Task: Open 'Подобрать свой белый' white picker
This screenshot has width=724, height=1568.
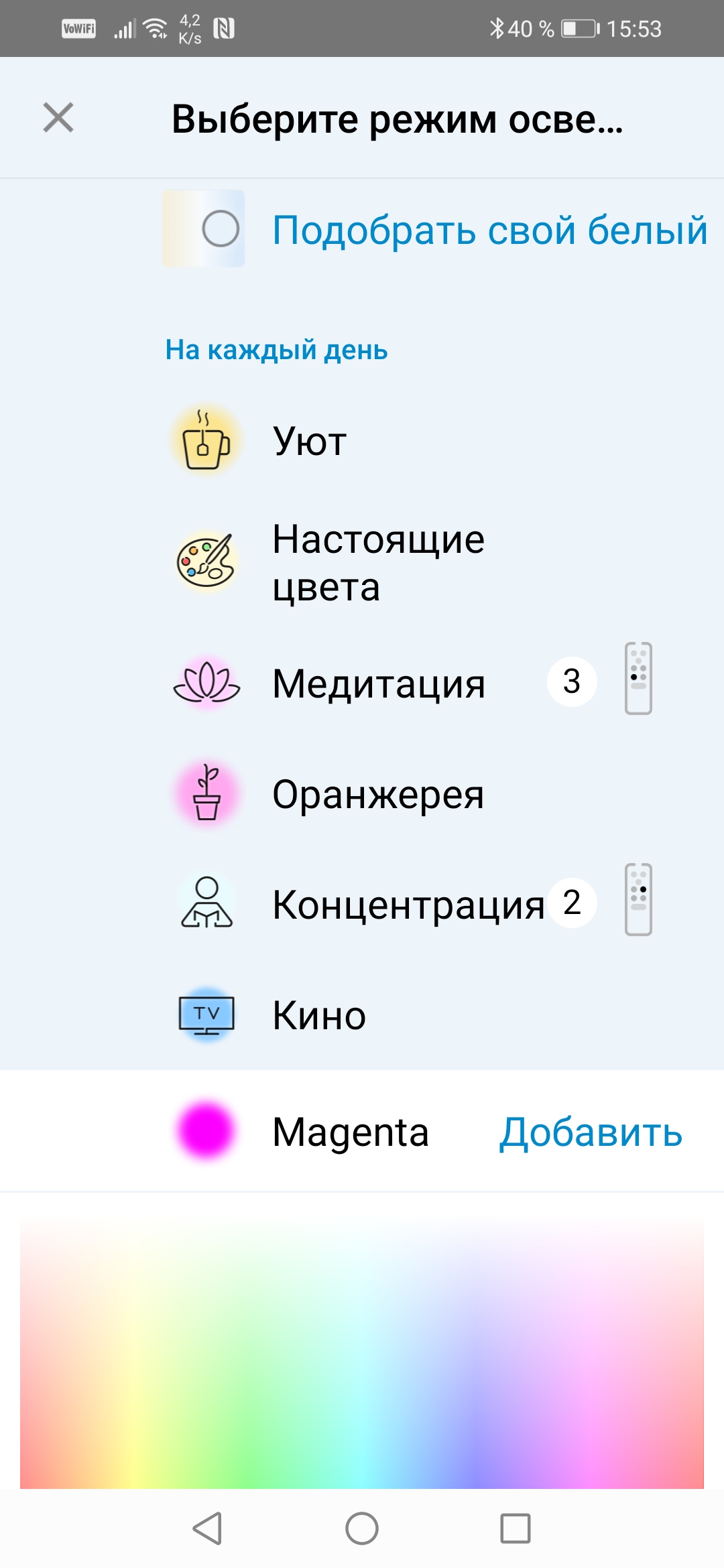Action: pos(489,230)
